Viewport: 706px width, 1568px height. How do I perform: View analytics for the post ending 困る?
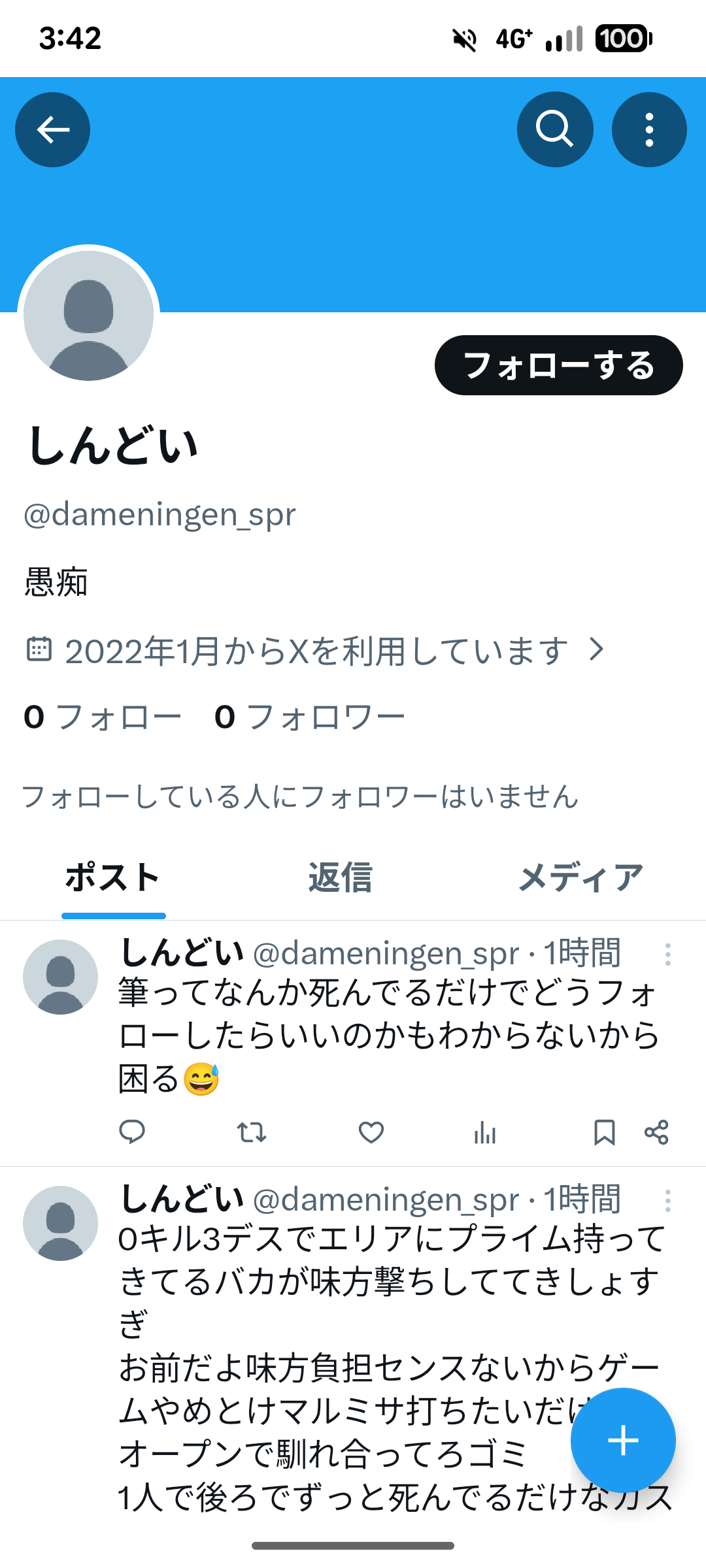click(484, 1132)
